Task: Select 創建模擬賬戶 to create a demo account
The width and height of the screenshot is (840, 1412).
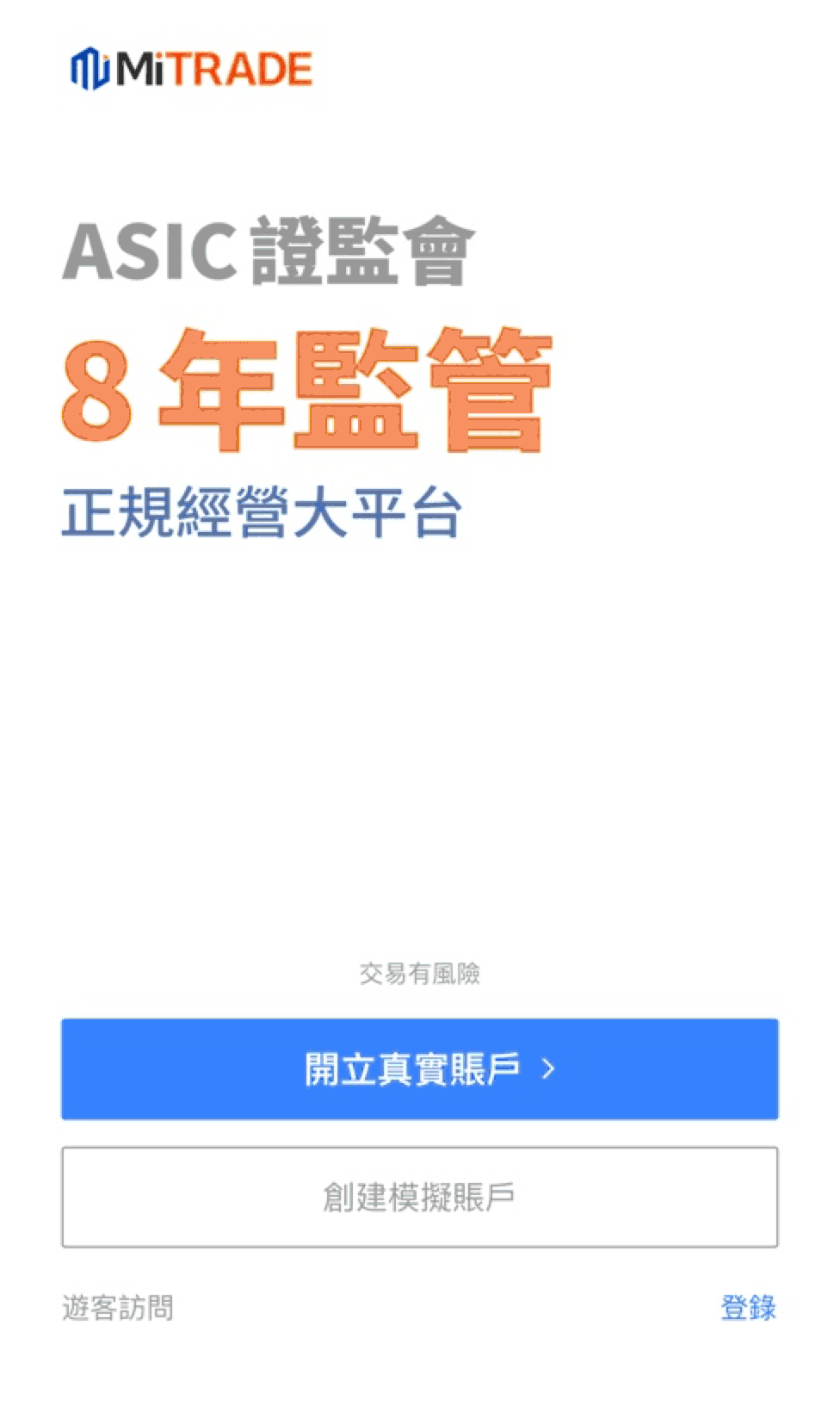Action: [419, 1196]
